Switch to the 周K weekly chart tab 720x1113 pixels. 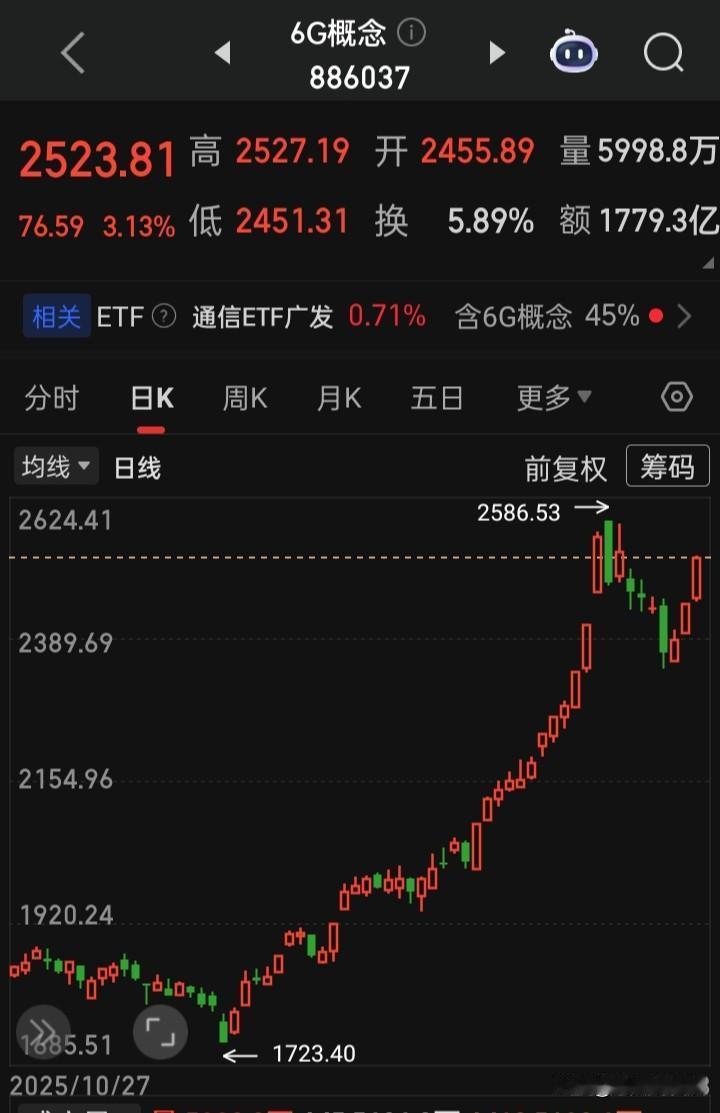(243, 397)
